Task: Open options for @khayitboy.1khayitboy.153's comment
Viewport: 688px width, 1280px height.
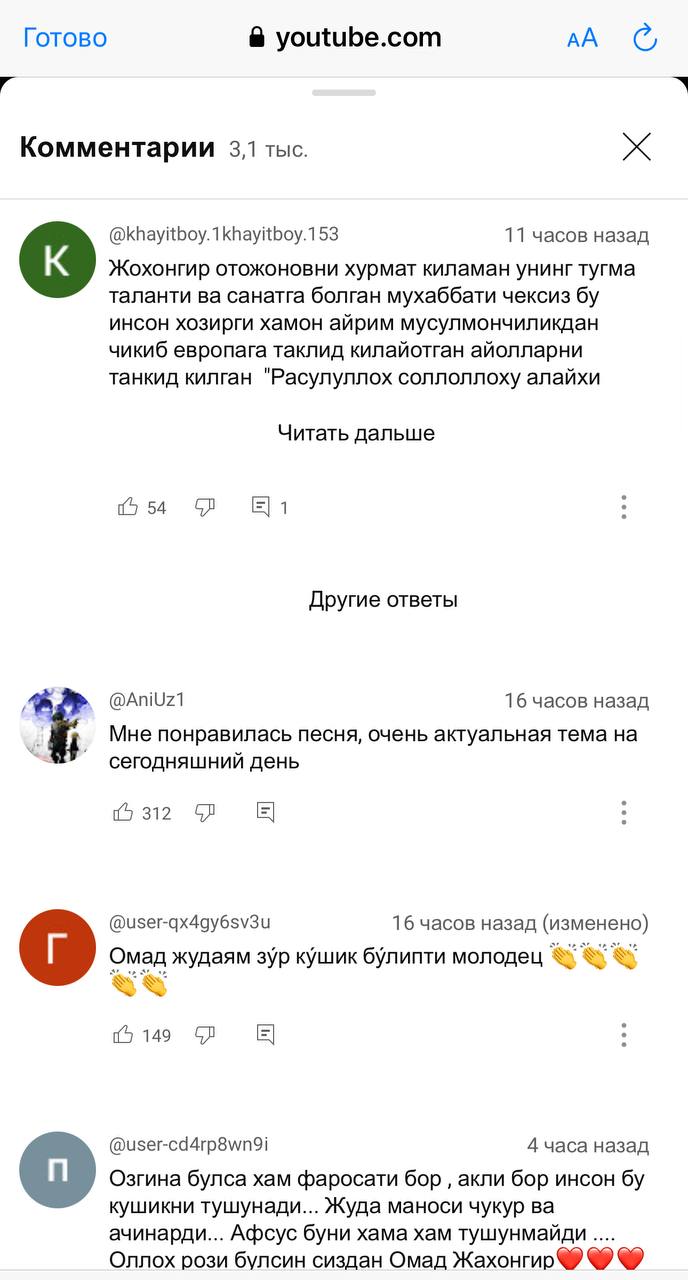Action: tap(623, 507)
